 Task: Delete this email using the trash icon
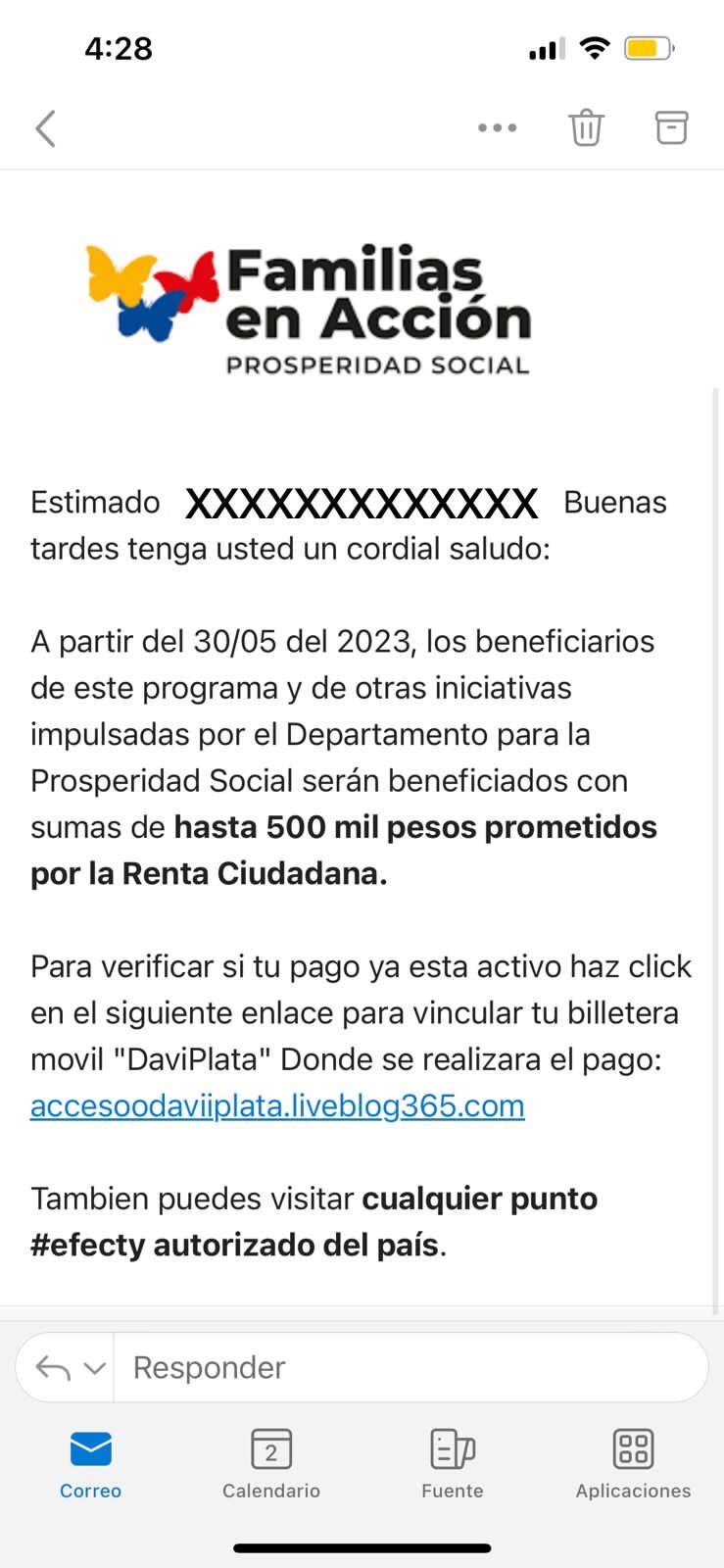[x=586, y=127]
